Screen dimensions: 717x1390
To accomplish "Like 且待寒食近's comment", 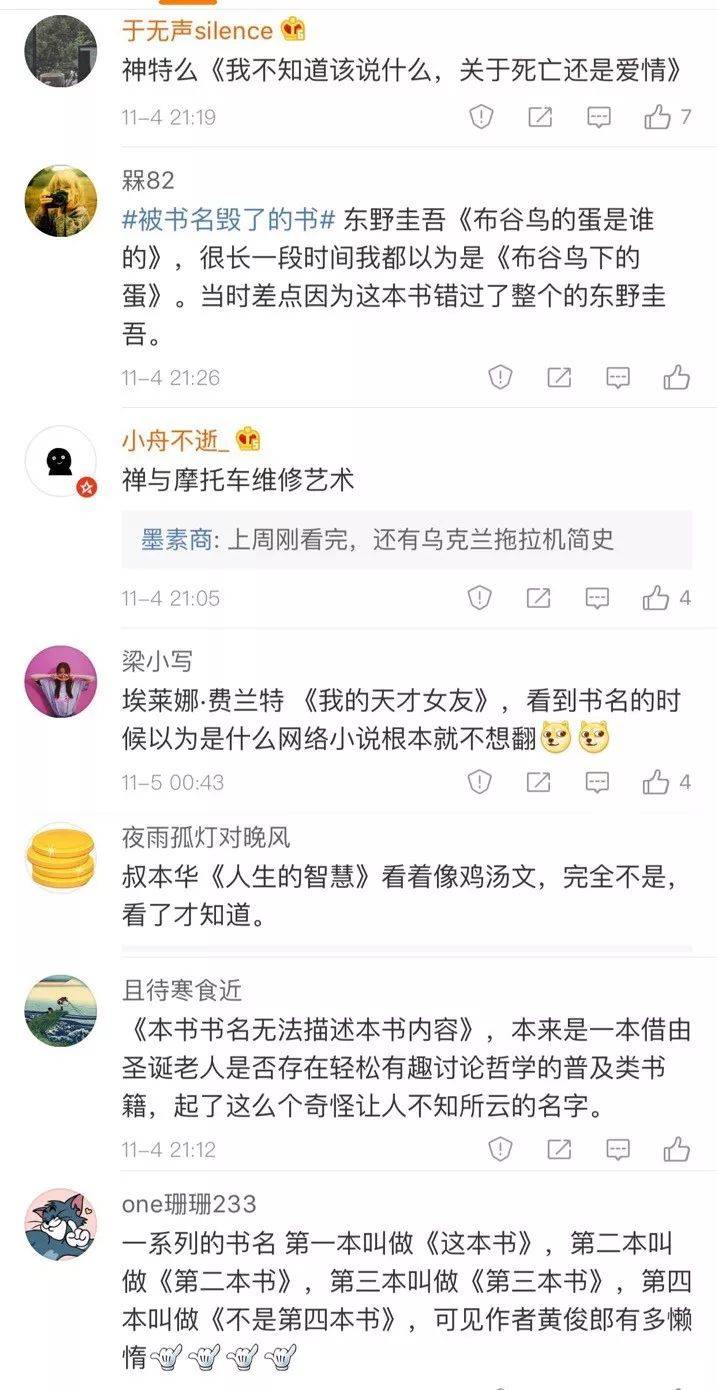I will (677, 1149).
